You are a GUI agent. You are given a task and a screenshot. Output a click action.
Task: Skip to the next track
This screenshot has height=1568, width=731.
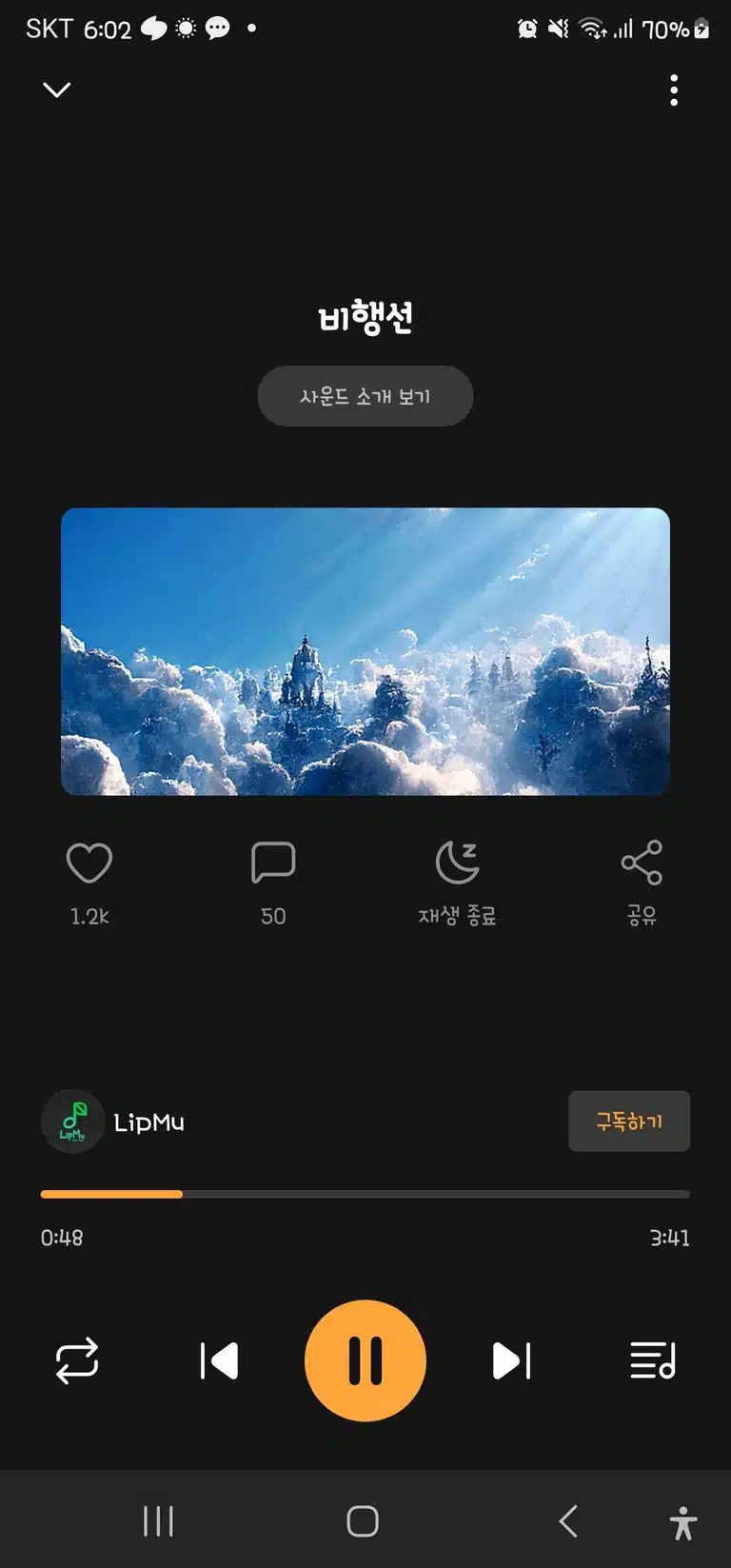point(511,1360)
